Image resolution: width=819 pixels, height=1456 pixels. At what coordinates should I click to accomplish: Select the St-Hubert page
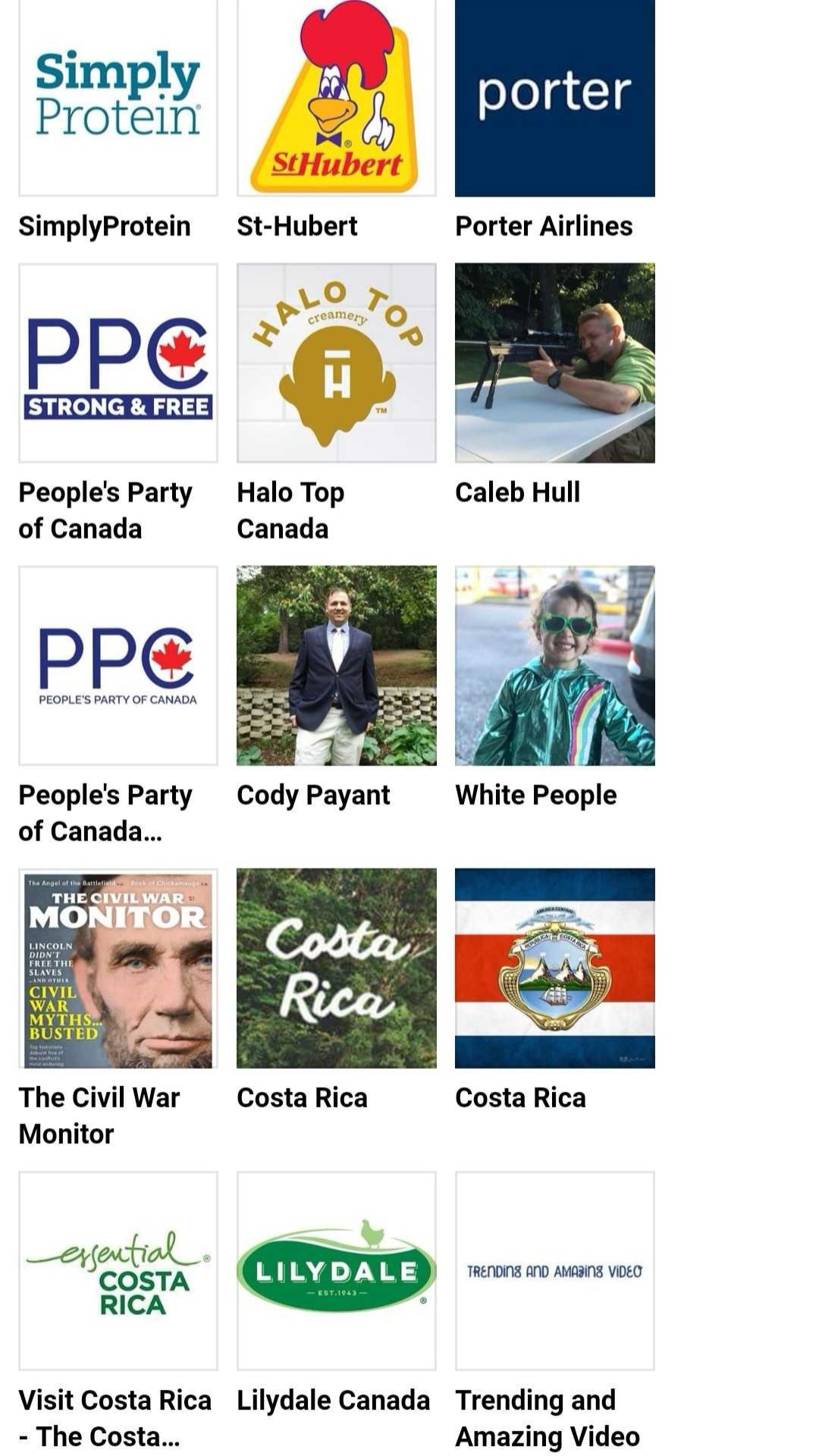coord(336,99)
